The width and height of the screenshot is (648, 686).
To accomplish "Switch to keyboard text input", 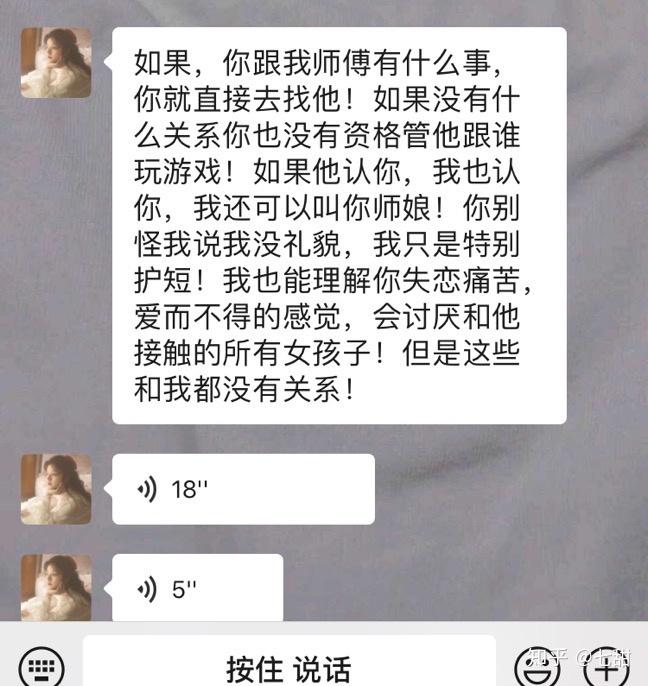I will (41, 666).
